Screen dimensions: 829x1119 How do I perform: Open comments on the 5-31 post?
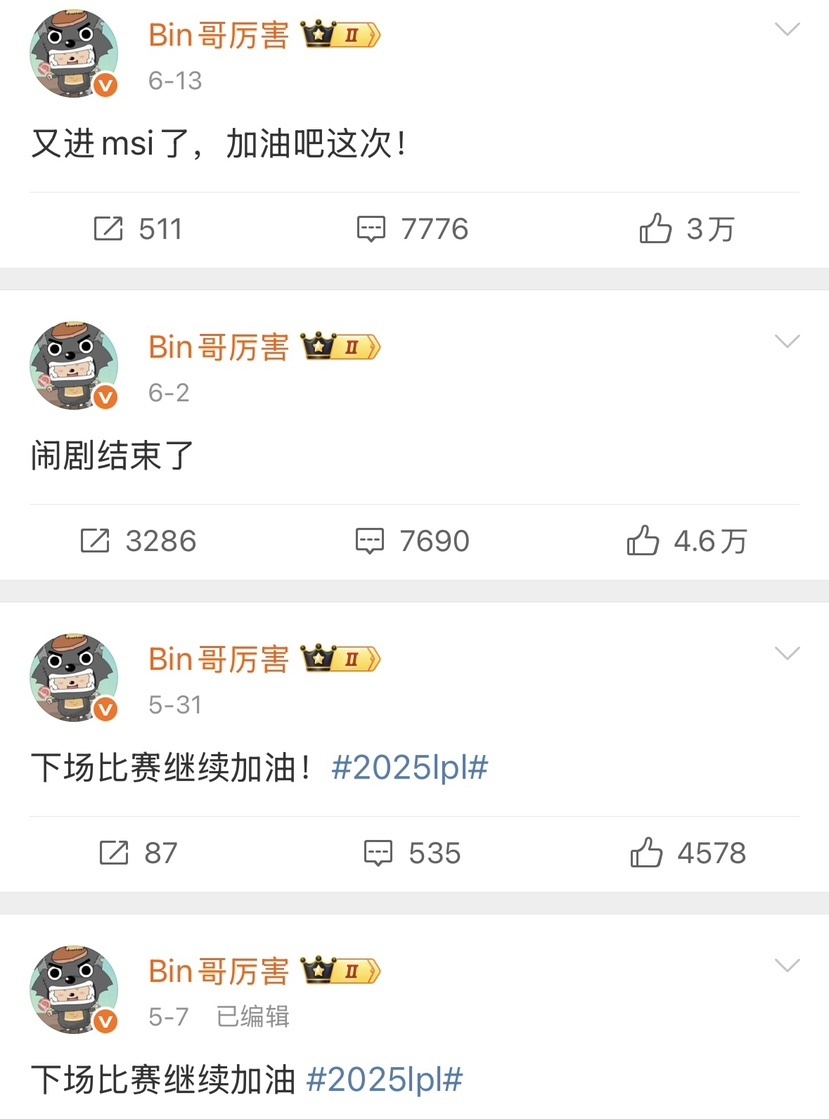coord(378,853)
